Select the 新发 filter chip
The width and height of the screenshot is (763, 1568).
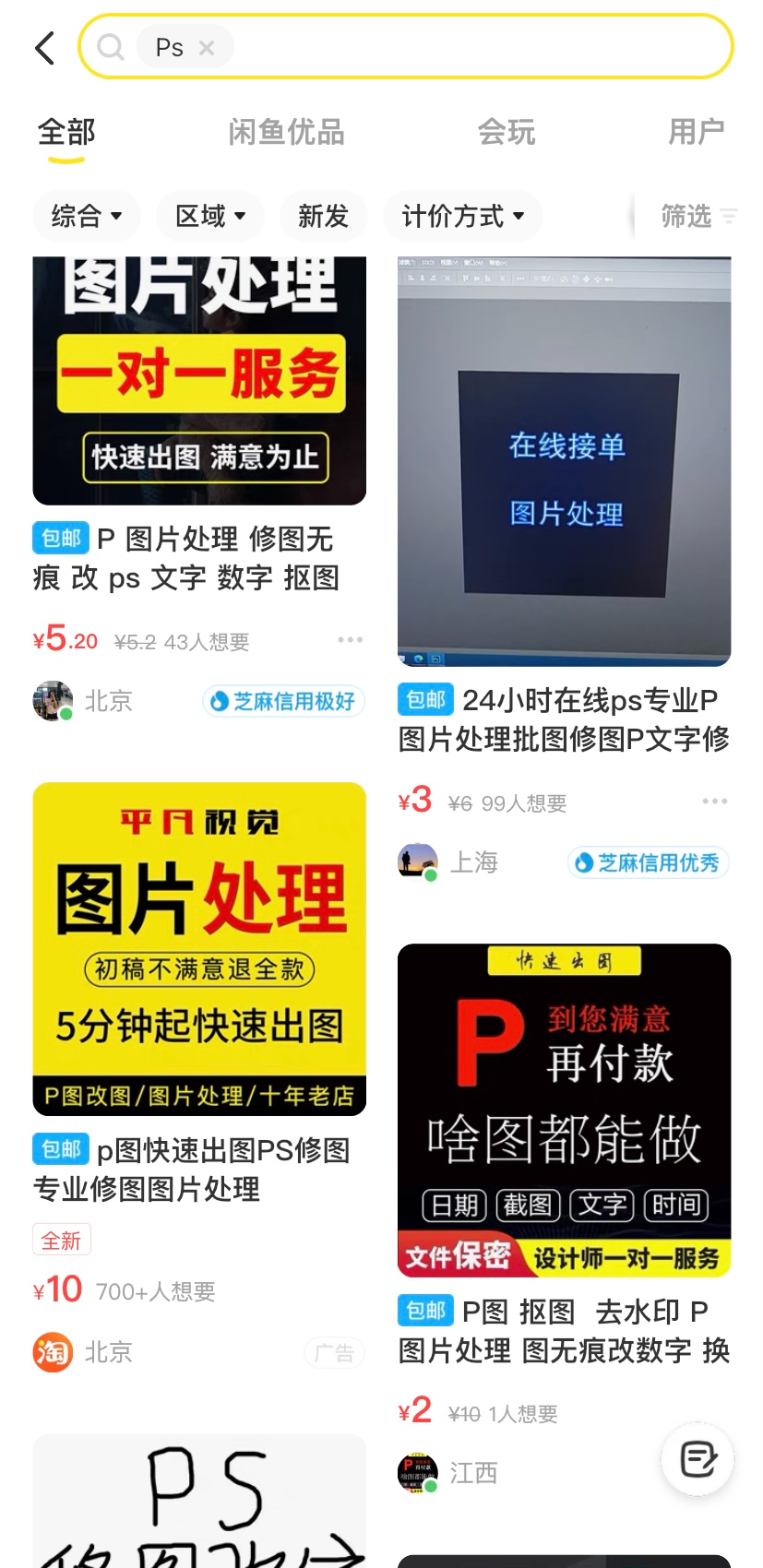tap(323, 217)
